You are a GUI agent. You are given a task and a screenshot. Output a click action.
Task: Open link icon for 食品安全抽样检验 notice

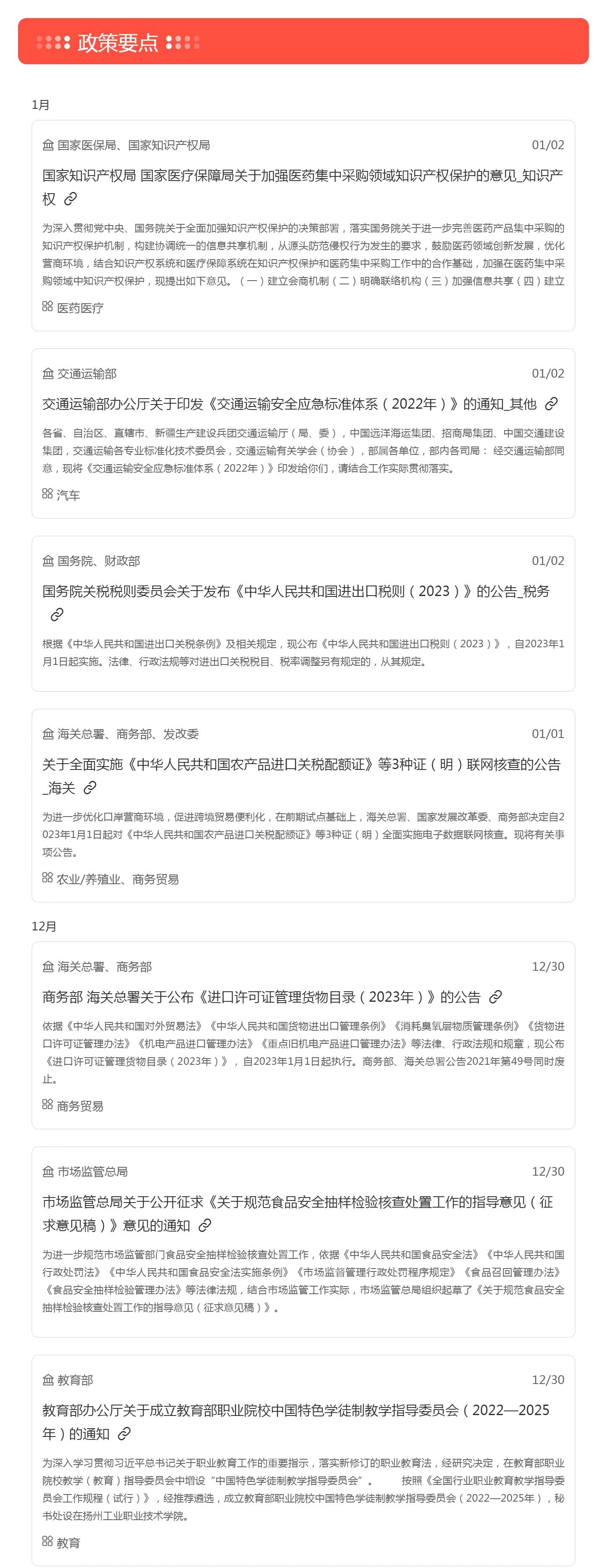pos(205,1225)
